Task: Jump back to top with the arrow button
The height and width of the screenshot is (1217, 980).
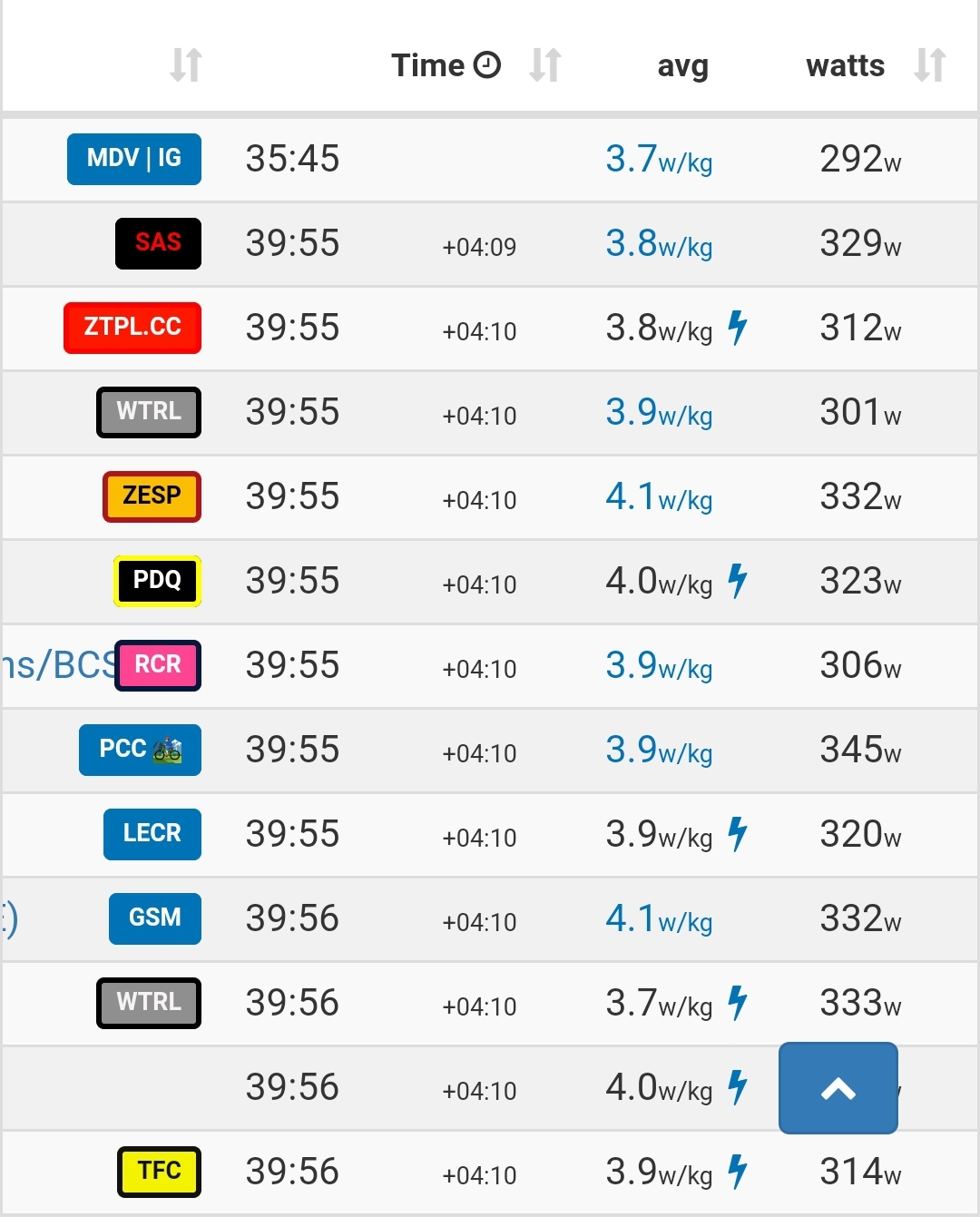Action: [838, 1088]
